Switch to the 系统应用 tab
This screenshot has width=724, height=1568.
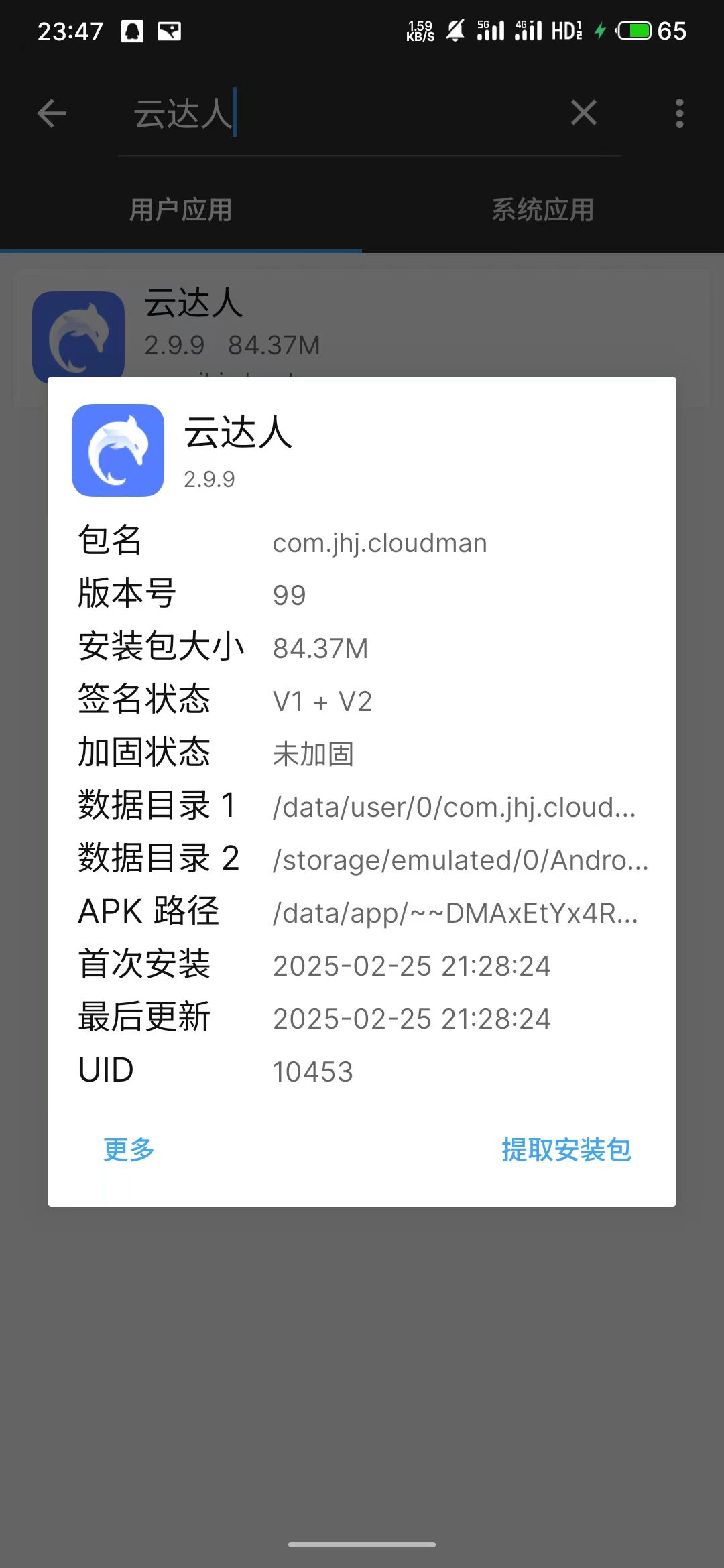[x=543, y=210]
